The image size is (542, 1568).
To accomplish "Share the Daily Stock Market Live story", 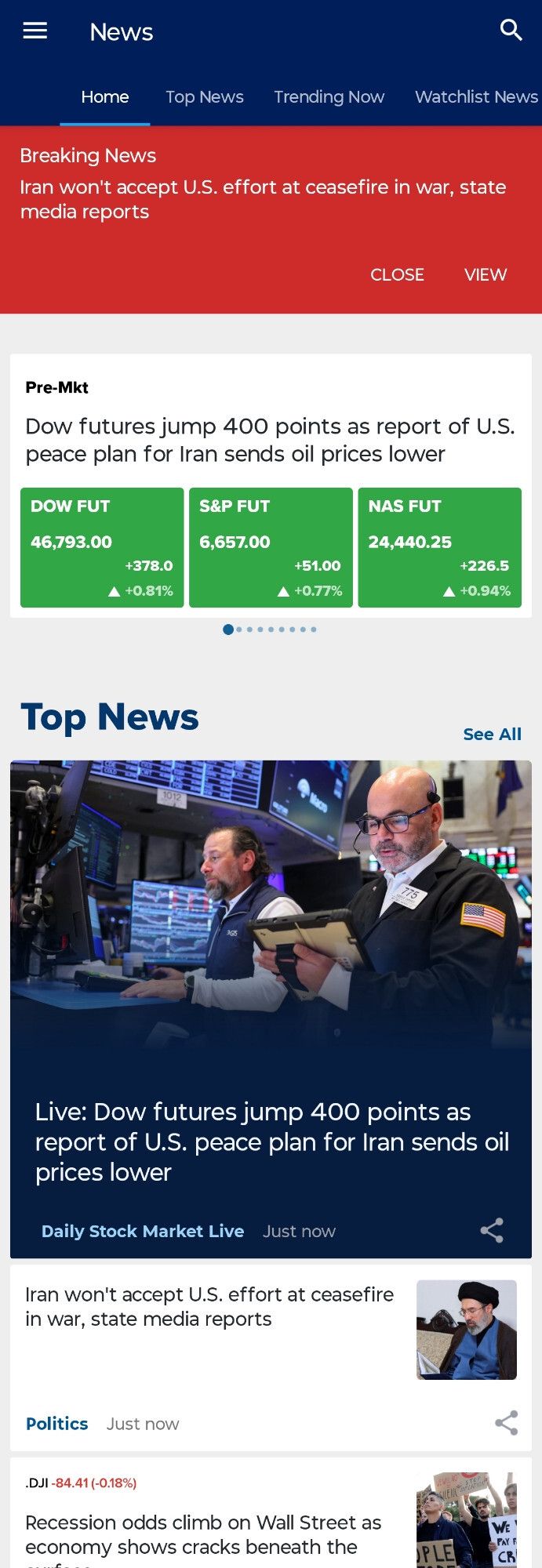I will (x=492, y=1230).
